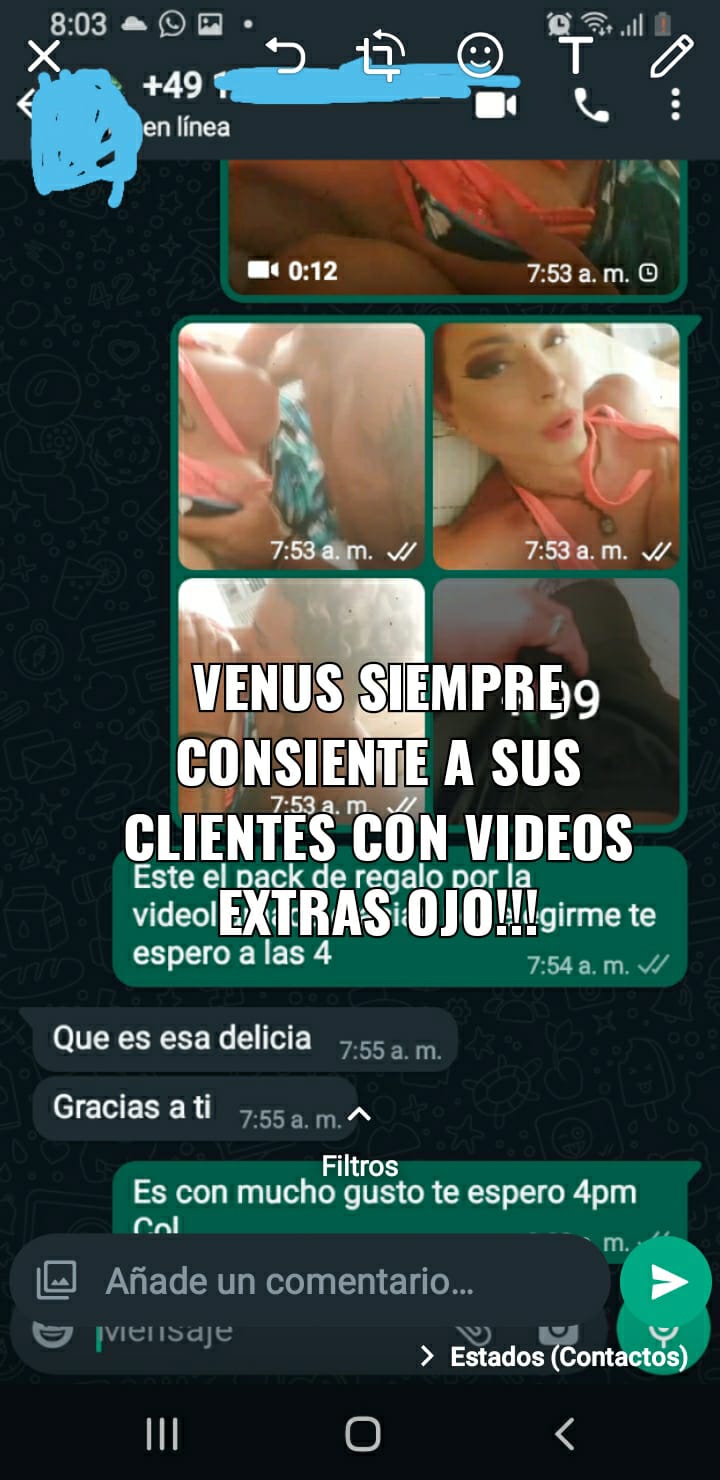
Task: Change recipients via Estados (Contactos)
Action: tap(556, 1356)
